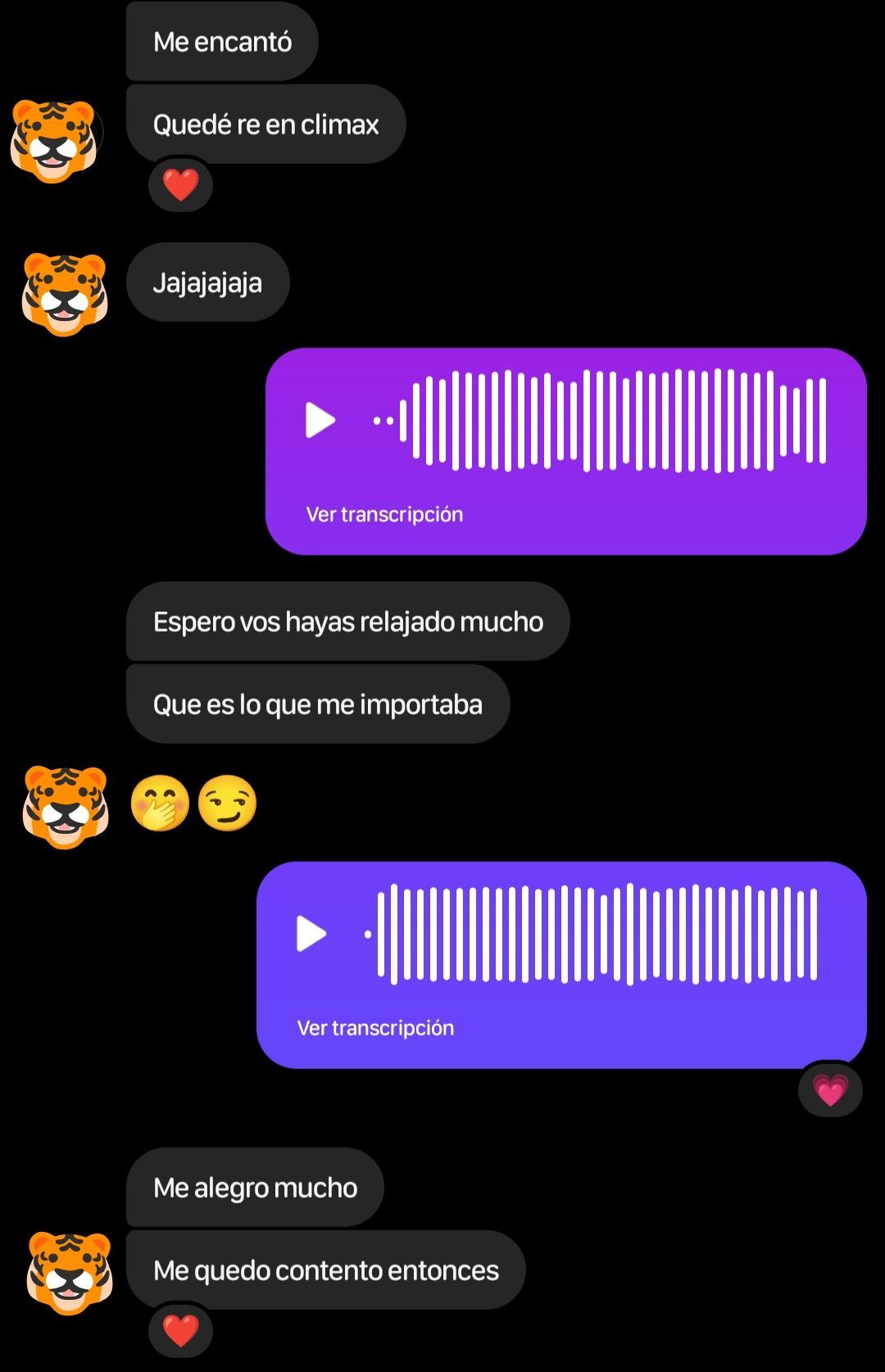This screenshot has height=1372, width=885.
Task: View transcription of the second voice message
Action: click(375, 1028)
